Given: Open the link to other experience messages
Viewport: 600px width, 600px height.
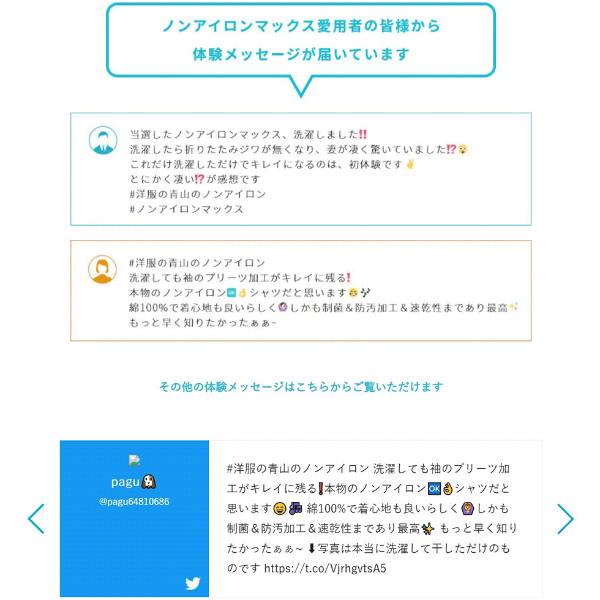Looking at the screenshot, I should tap(300, 387).
